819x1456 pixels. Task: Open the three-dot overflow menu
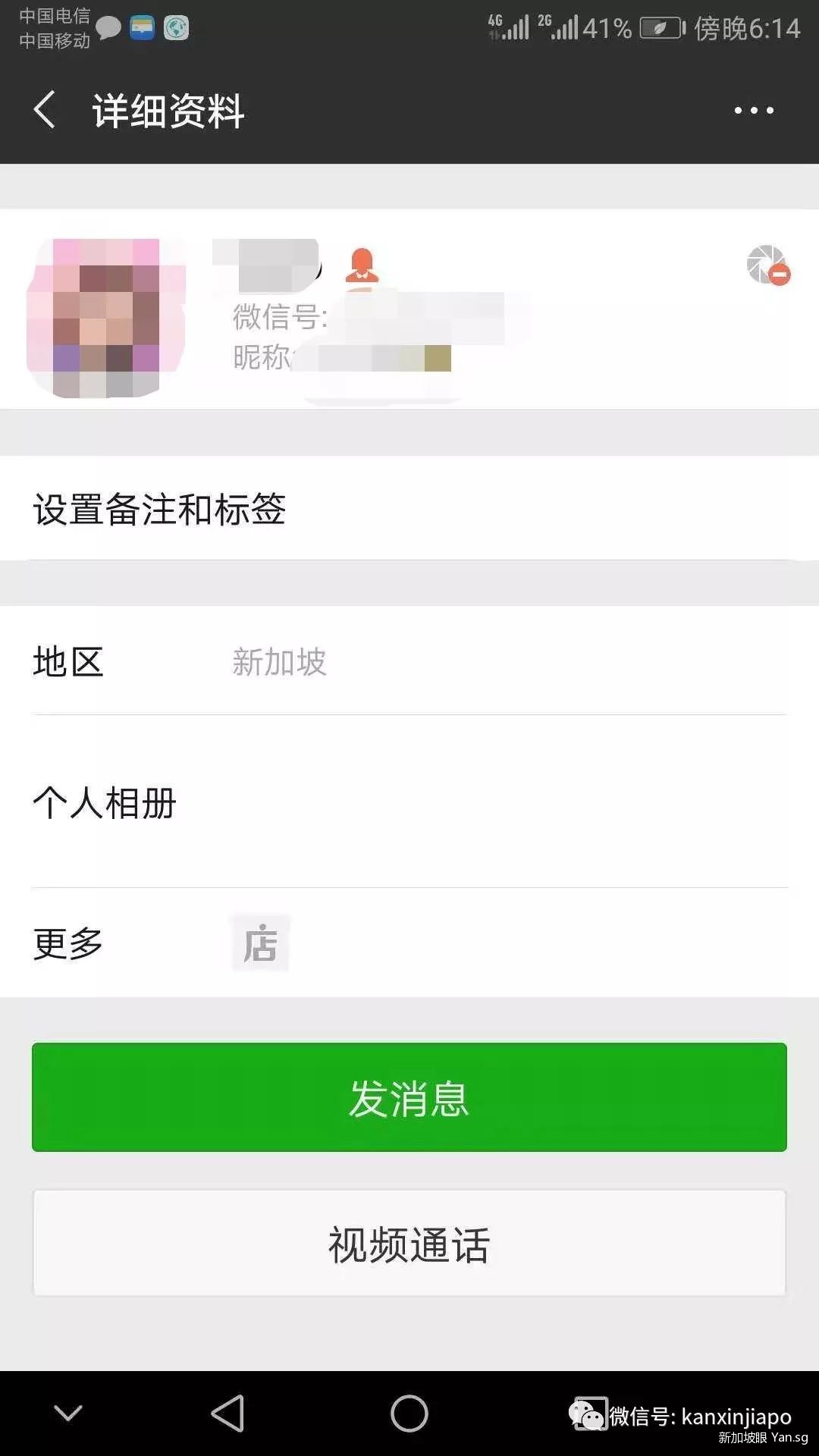754,111
